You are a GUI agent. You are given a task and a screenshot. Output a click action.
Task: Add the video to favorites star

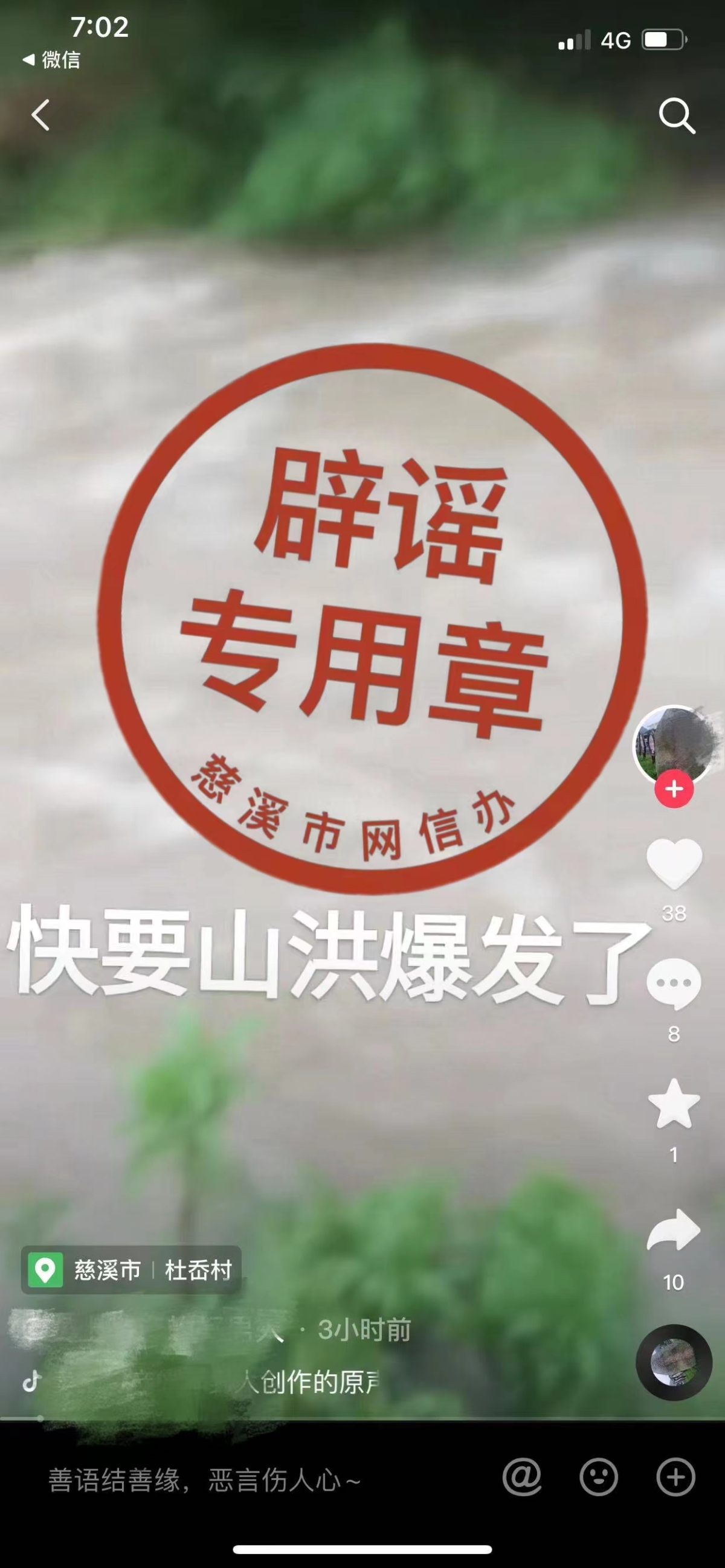tap(673, 1104)
